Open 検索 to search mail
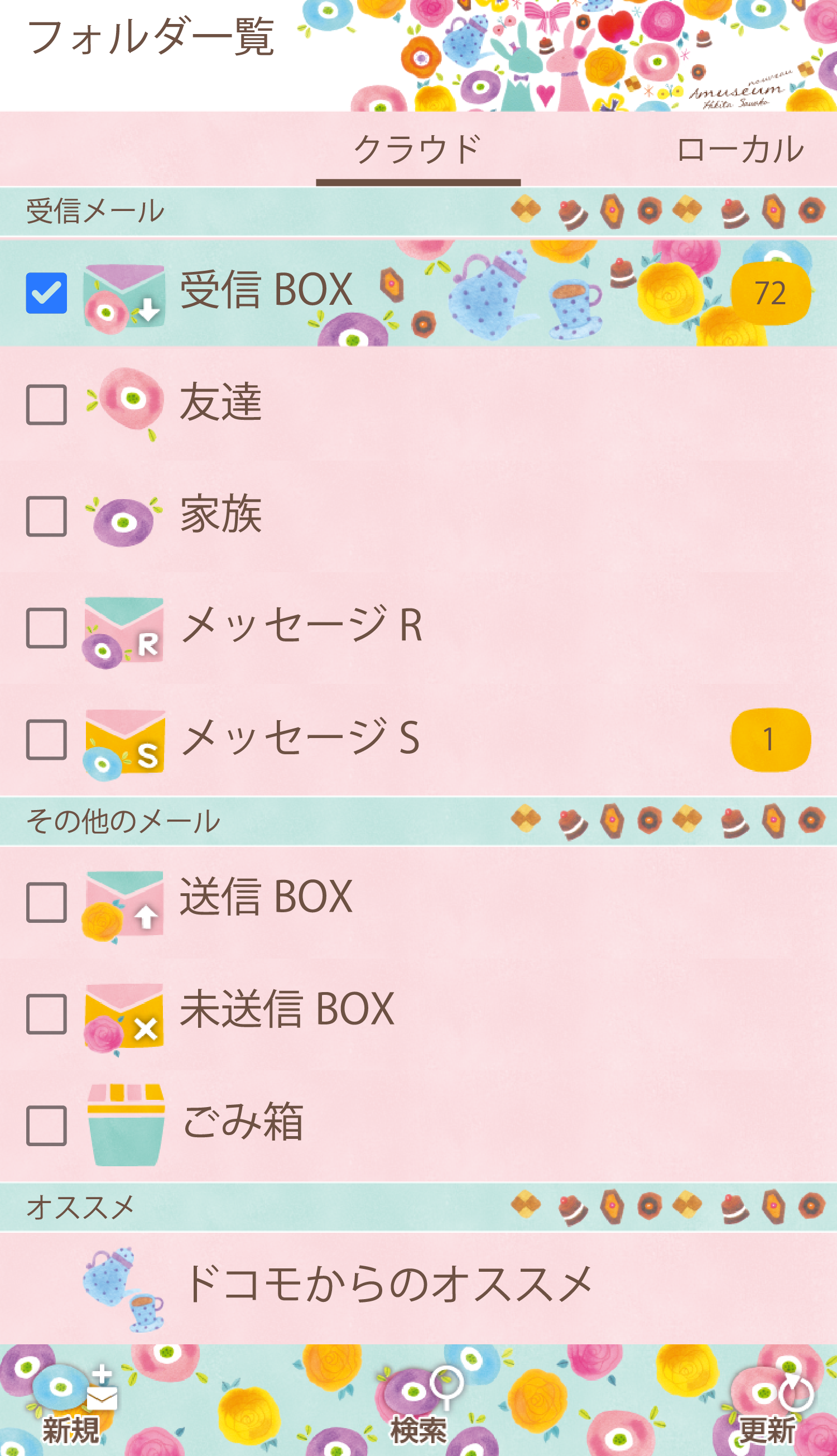Viewport: 837px width, 1456px height. coord(419,1403)
